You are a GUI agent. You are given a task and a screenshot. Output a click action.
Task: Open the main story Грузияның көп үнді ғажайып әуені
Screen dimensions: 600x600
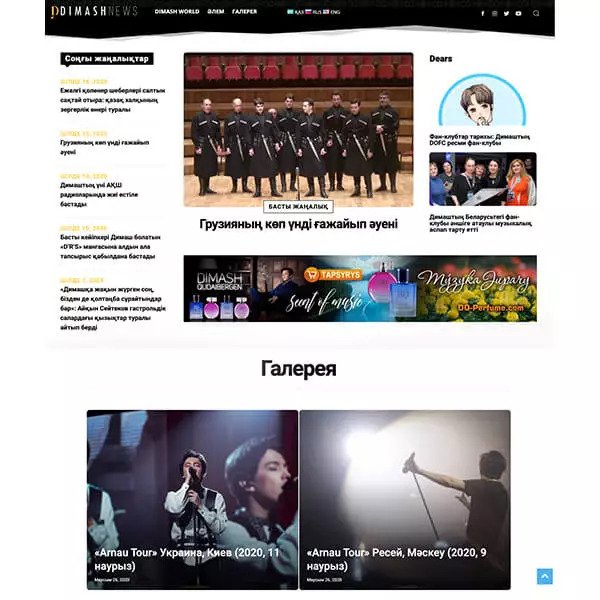pyautogui.click(x=298, y=225)
